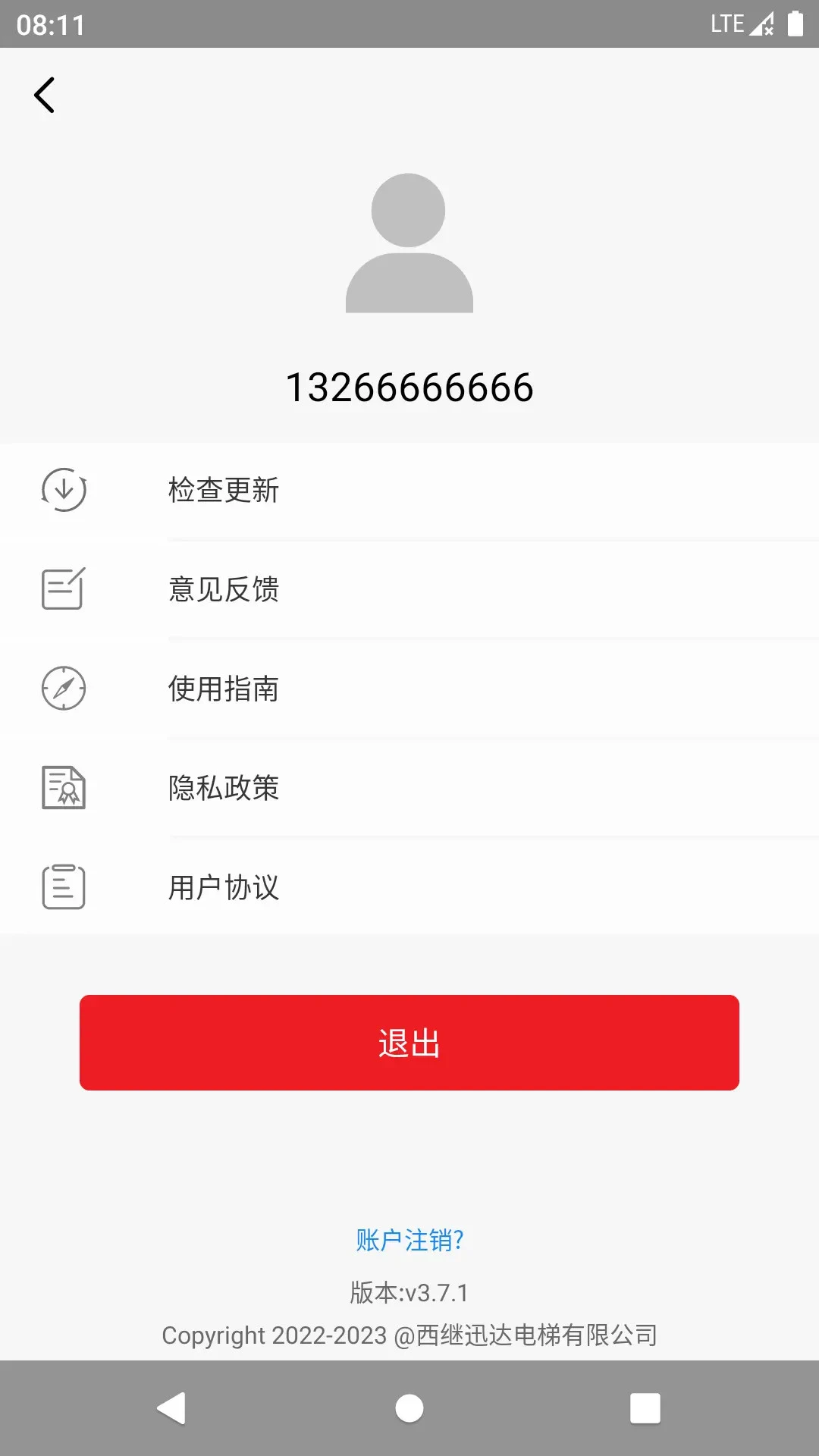Tap the default gray avatar image

(409, 244)
